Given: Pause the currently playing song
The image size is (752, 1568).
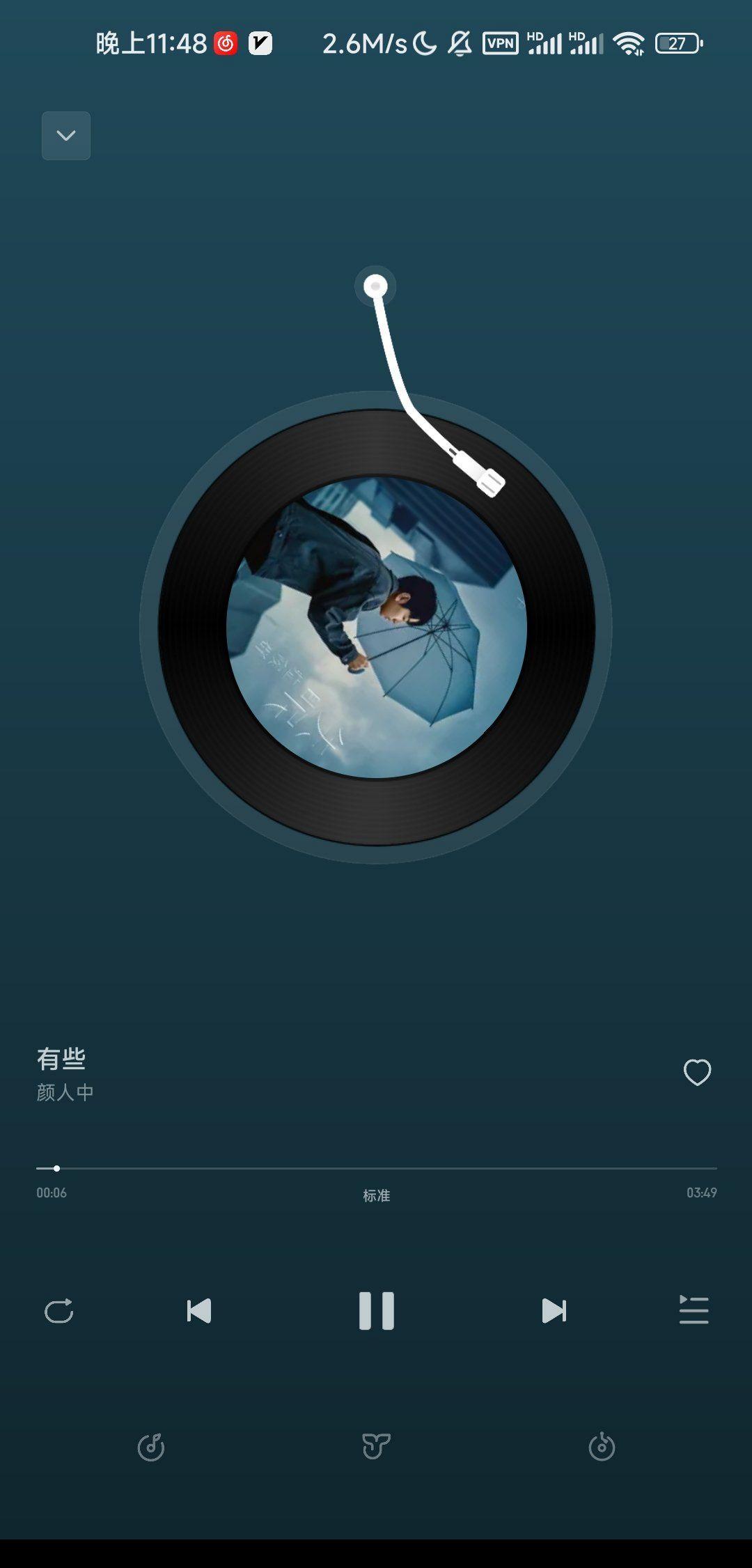Looking at the screenshot, I should click(x=376, y=1308).
